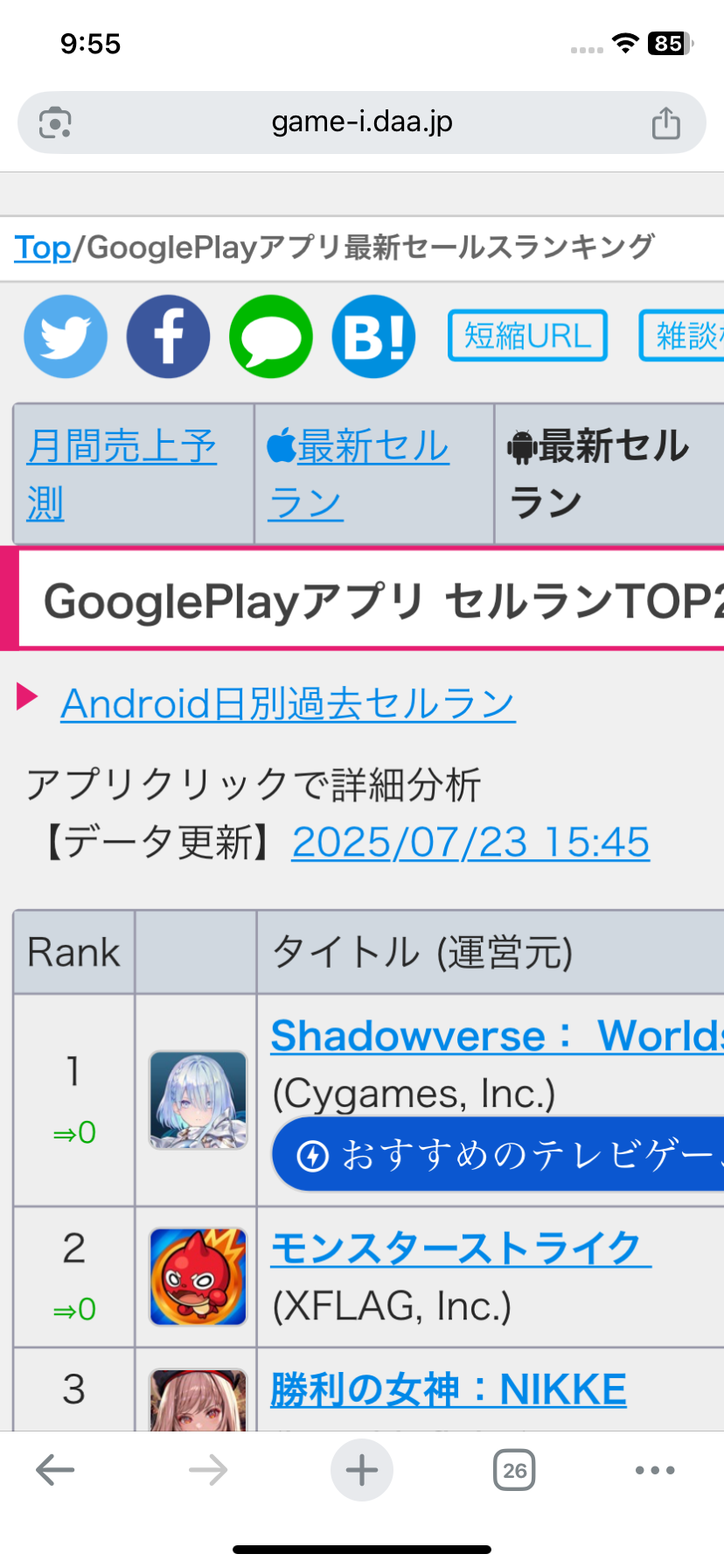Open モンスターストライク details
Screen dimensions: 724x1568
click(x=461, y=1249)
